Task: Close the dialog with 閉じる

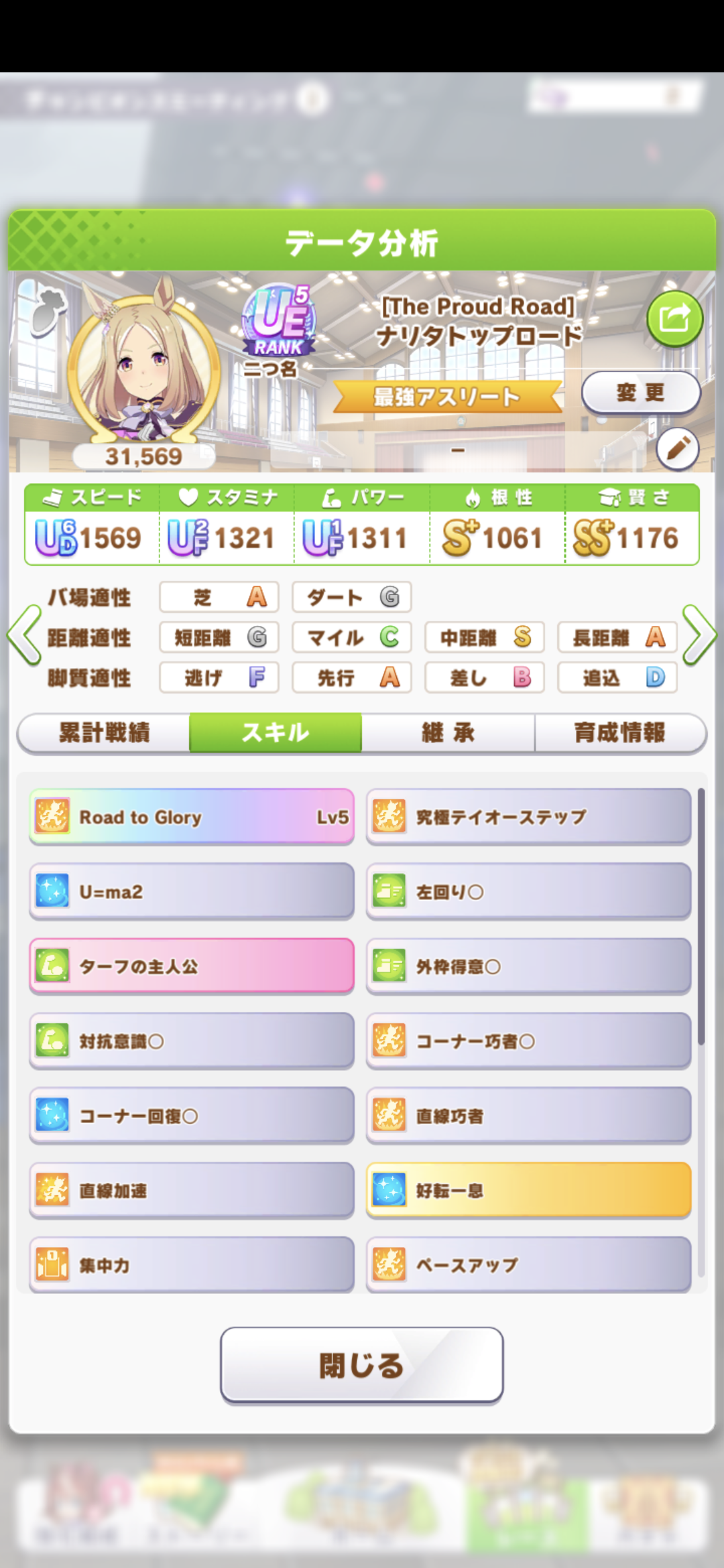Action: coord(361,1365)
